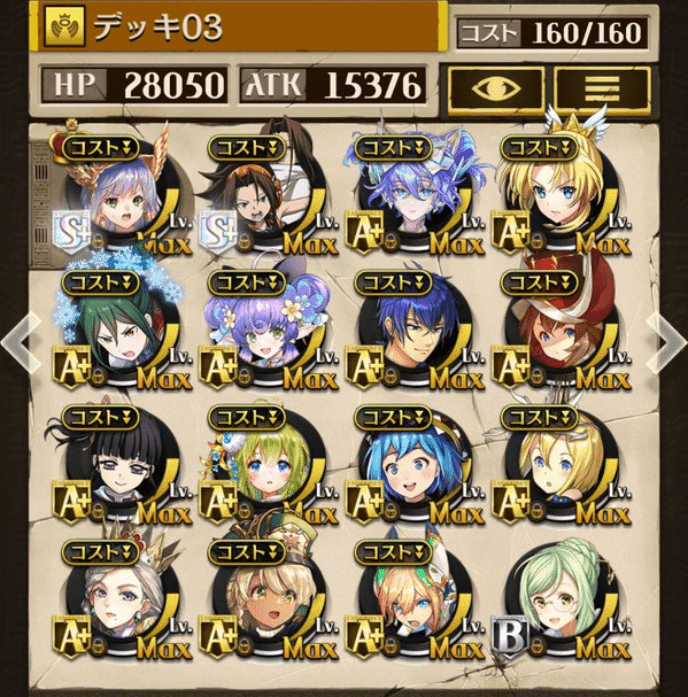Open the bright blue-haired girl card
The width and height of the screenshot is (688, 697).
[x=405, y=465]
